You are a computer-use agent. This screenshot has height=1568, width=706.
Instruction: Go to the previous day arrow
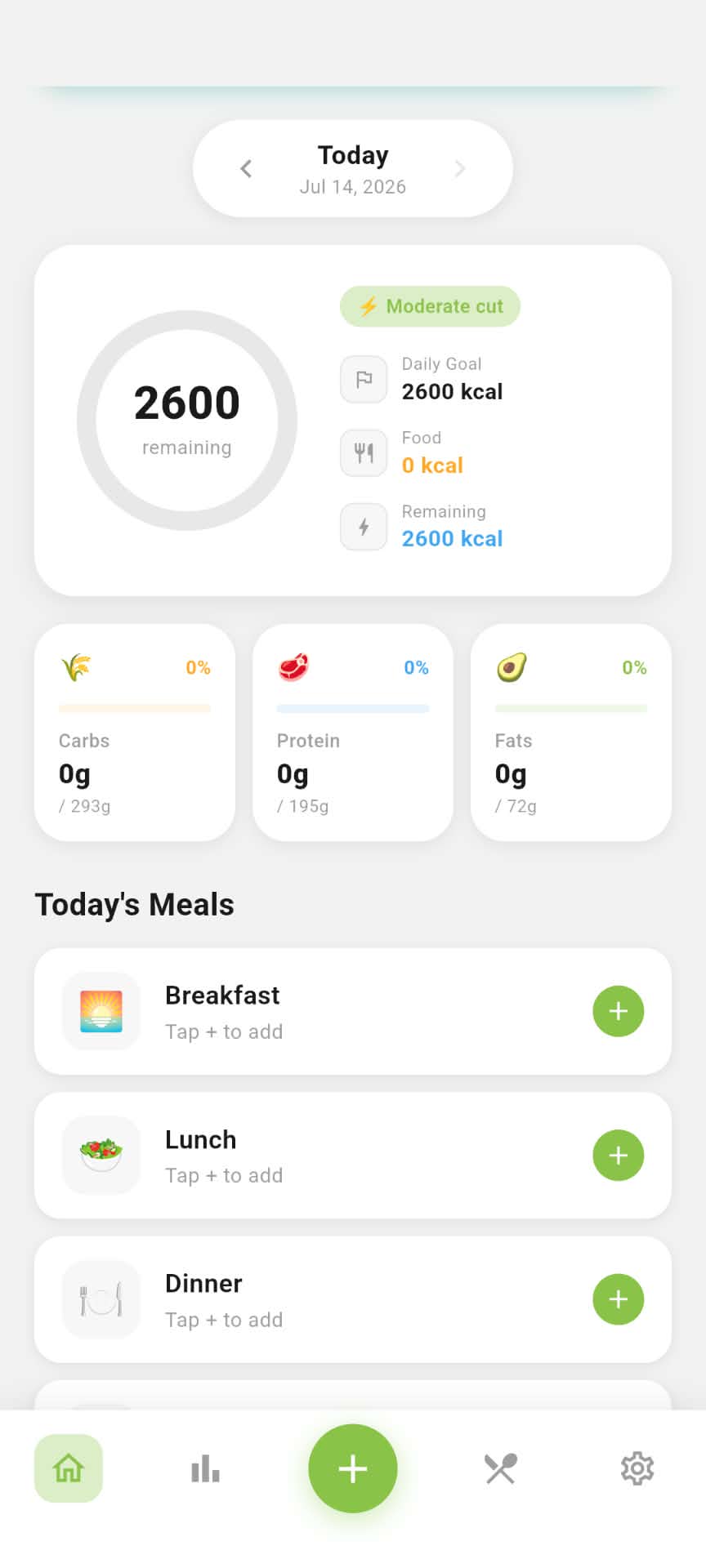246,169
